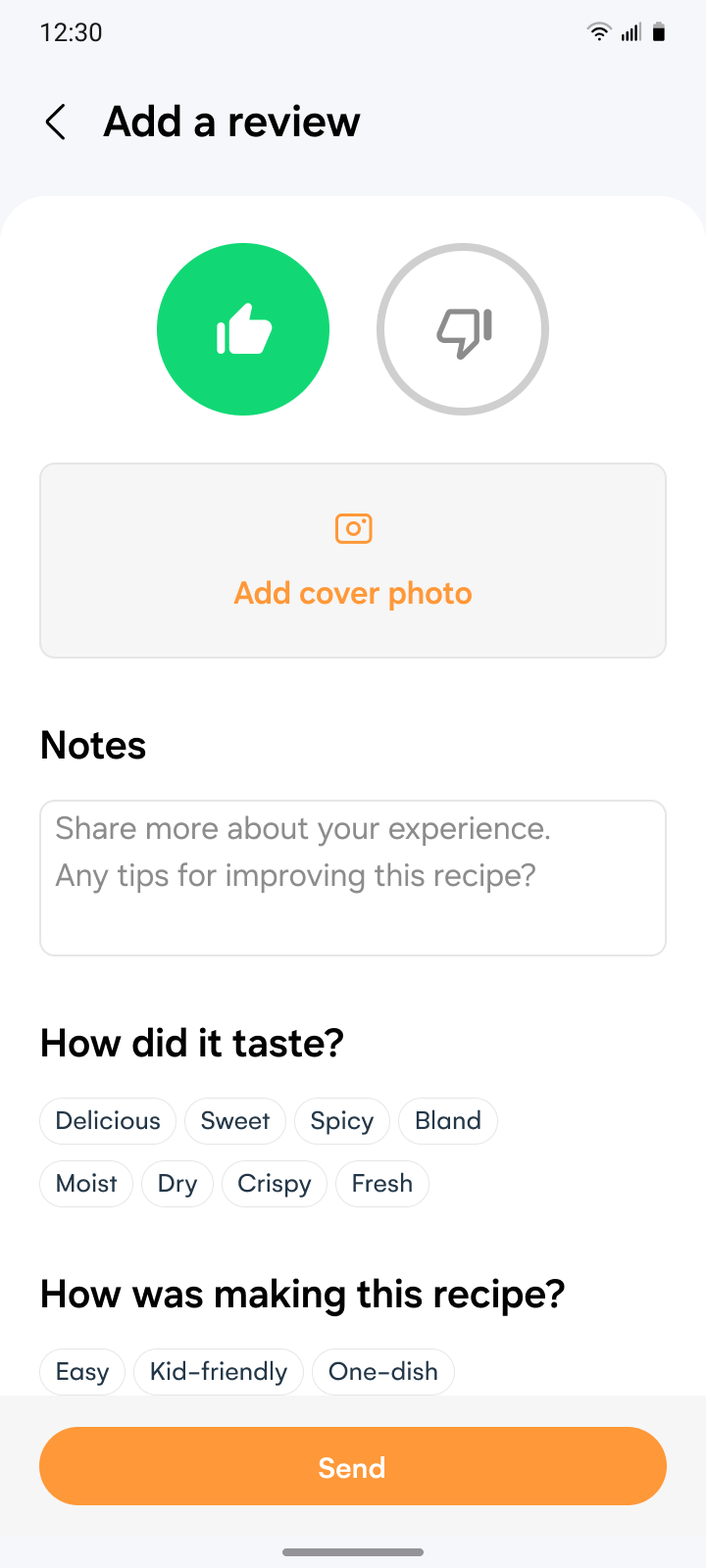Select the Spicy chip
The height and width of the screenshot is (1568, 706).
342,1121
